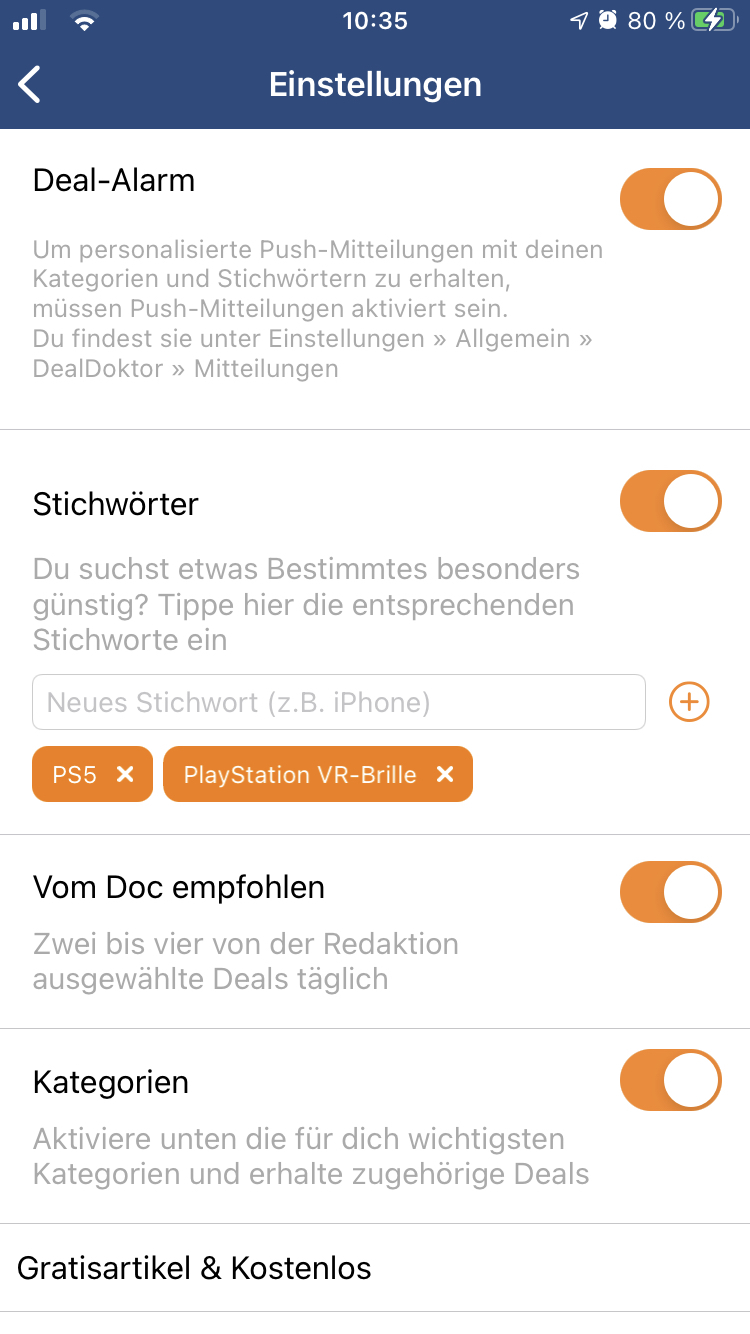Viewport: 750px width, 1334px height.
Task: Add keyword with the plus icon
Action: click(x=689, y=702)
